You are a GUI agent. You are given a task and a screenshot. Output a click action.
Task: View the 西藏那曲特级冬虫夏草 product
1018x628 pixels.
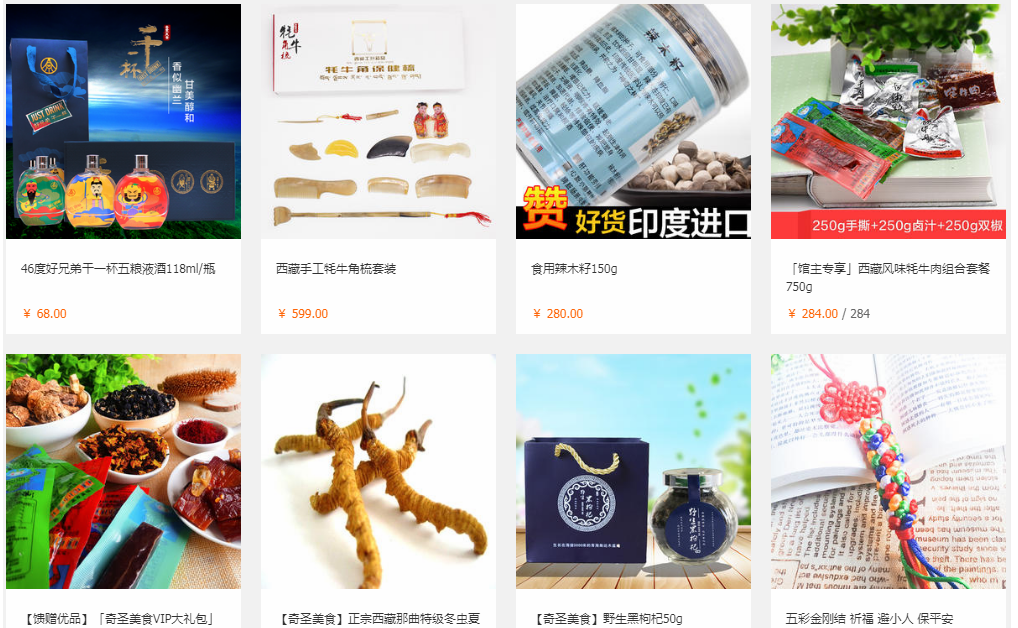378,471
